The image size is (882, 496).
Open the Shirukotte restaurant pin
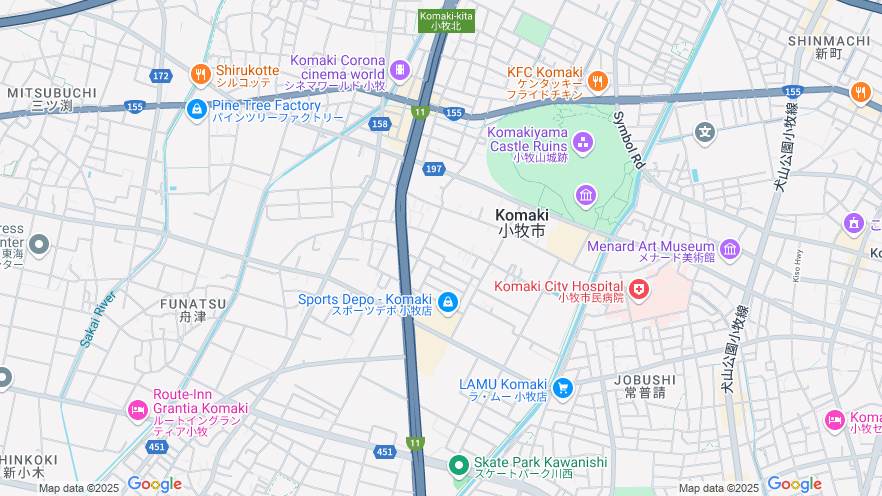[200, 74]
